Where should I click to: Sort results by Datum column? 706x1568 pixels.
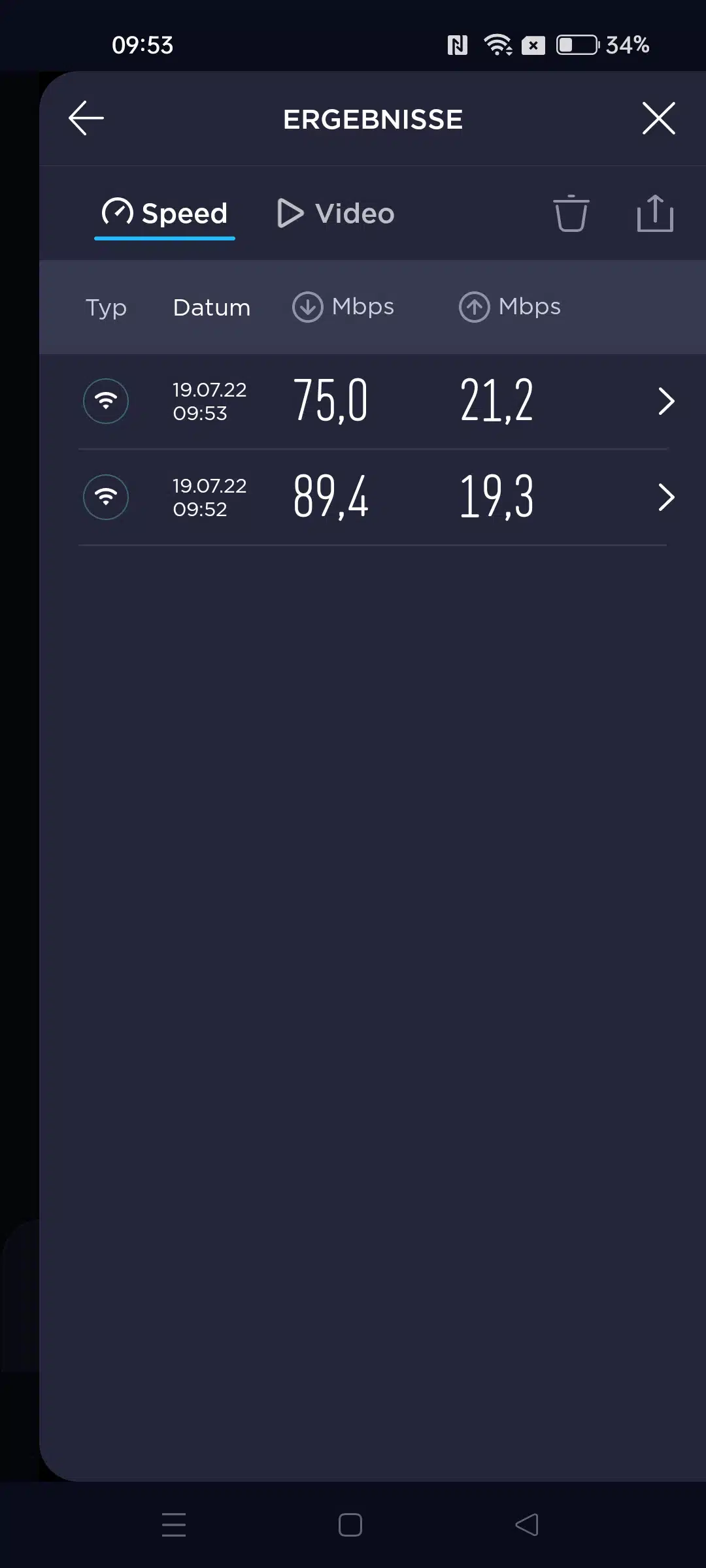[x=212, y=307]
